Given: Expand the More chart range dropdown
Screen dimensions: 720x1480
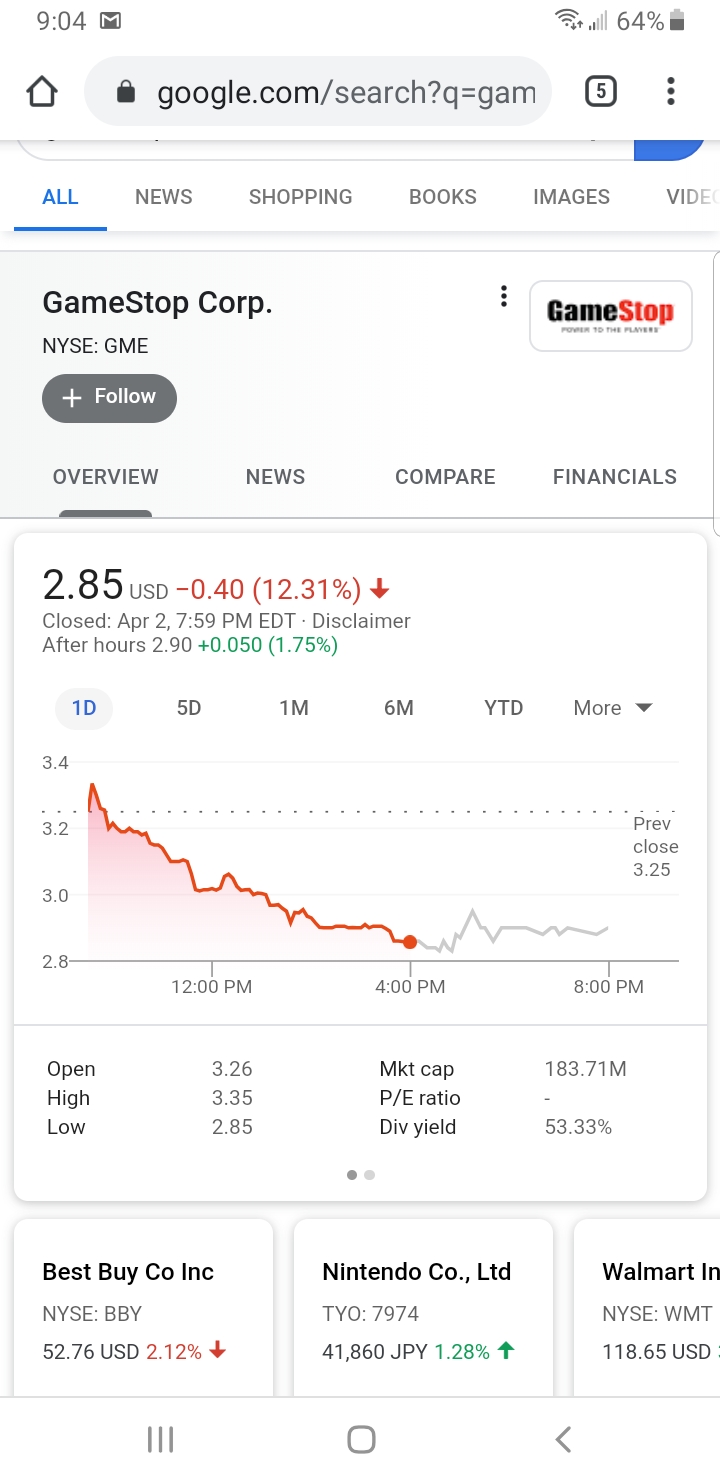Looking at the screenshot, I should (x=612, y=707).
